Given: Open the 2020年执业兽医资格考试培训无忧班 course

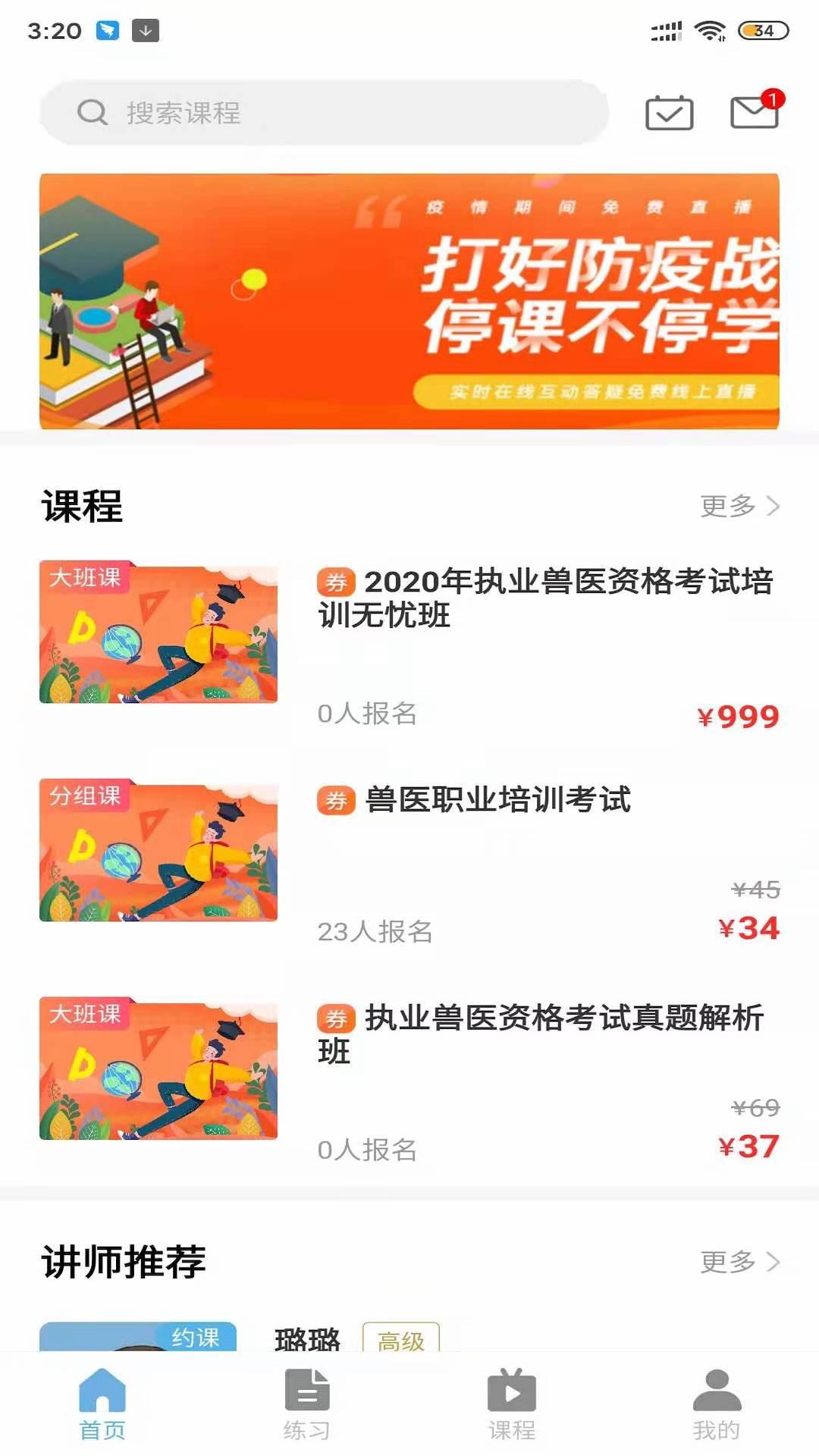Looking at the screenshot, I should pyautogui.click(x=544, y=598).
